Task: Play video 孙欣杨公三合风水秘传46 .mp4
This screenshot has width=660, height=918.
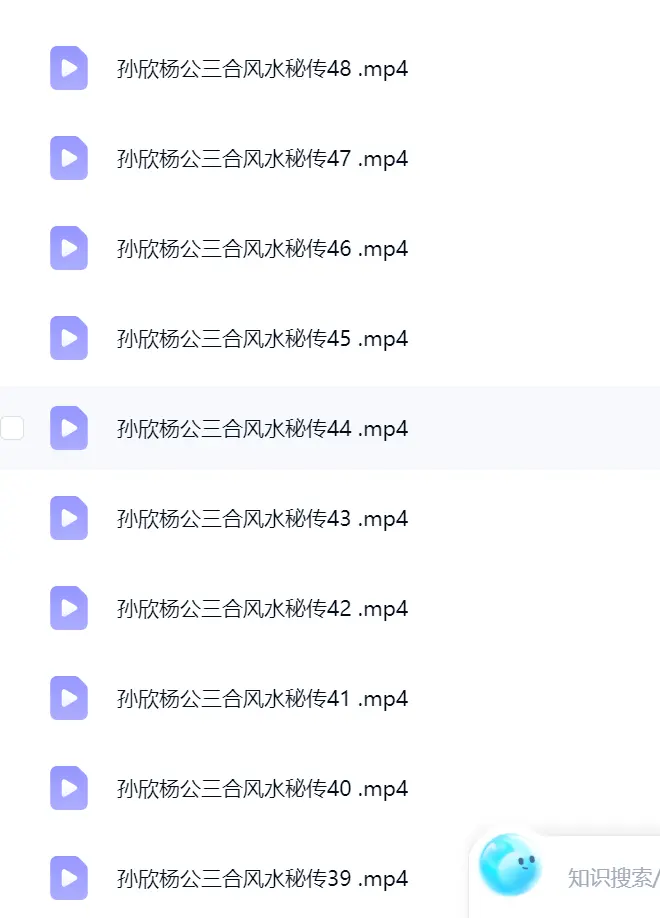Action: (x=262, y=249)
